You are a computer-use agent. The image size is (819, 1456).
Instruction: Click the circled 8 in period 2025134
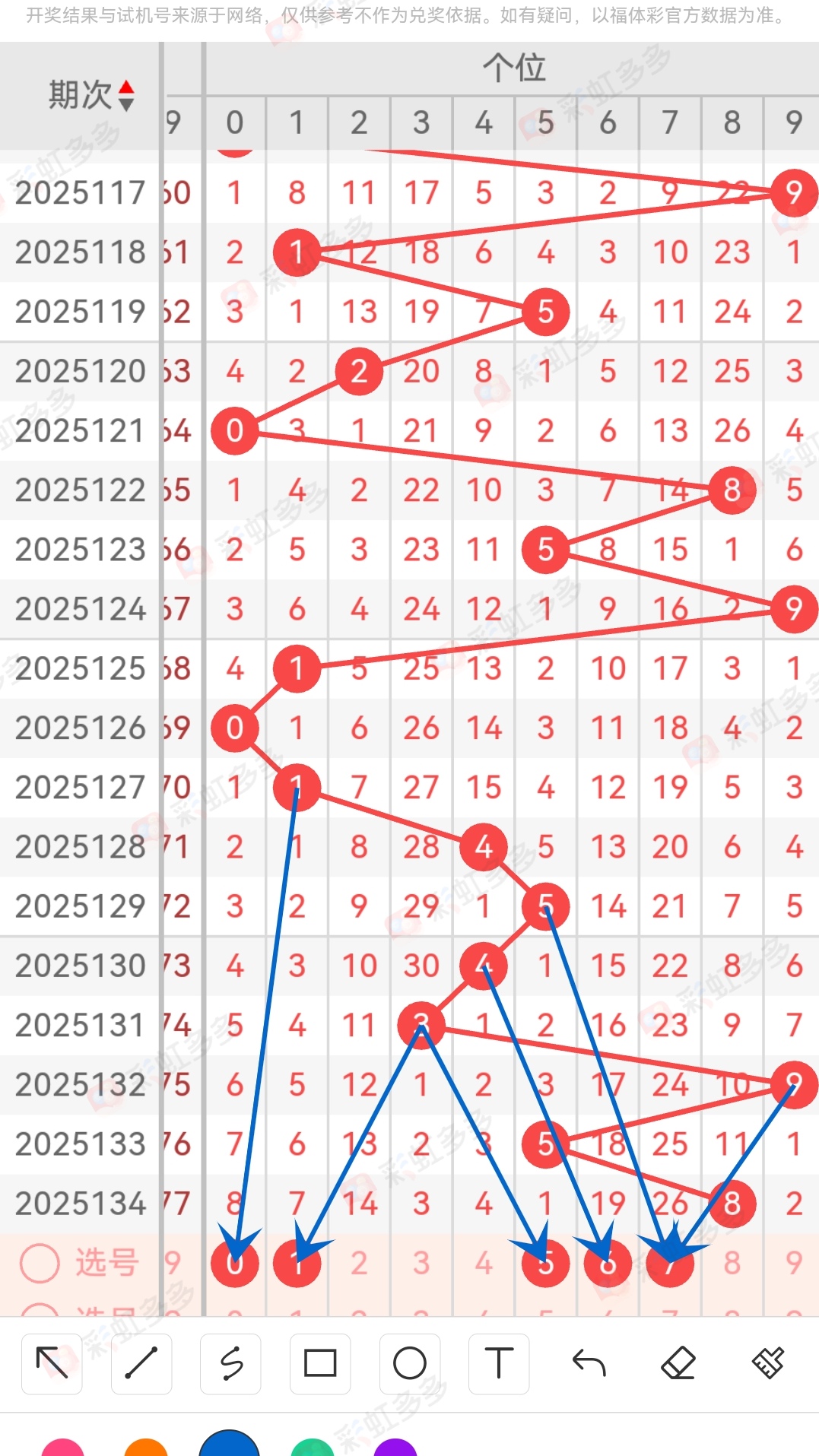(x=732, y=1203)
